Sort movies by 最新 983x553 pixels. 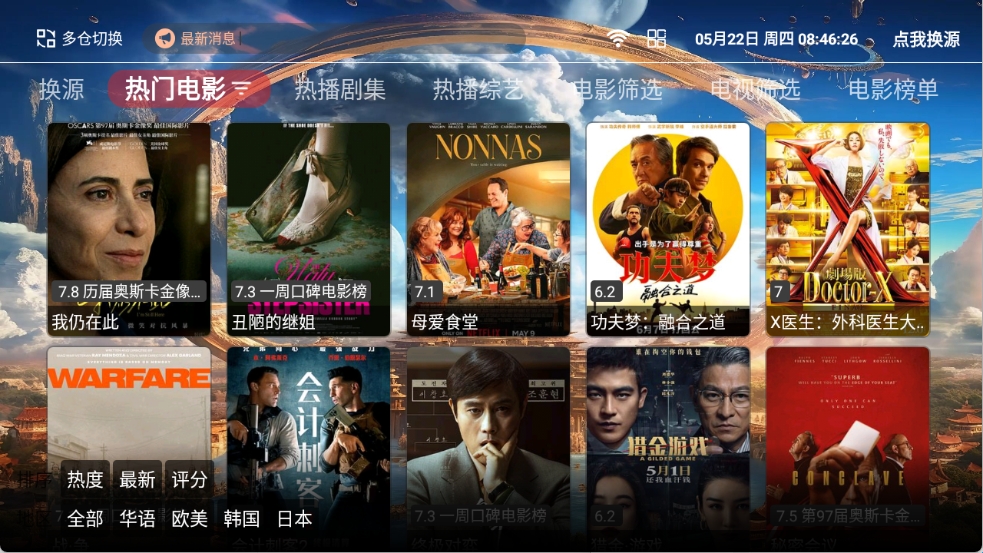coord(137,479)
